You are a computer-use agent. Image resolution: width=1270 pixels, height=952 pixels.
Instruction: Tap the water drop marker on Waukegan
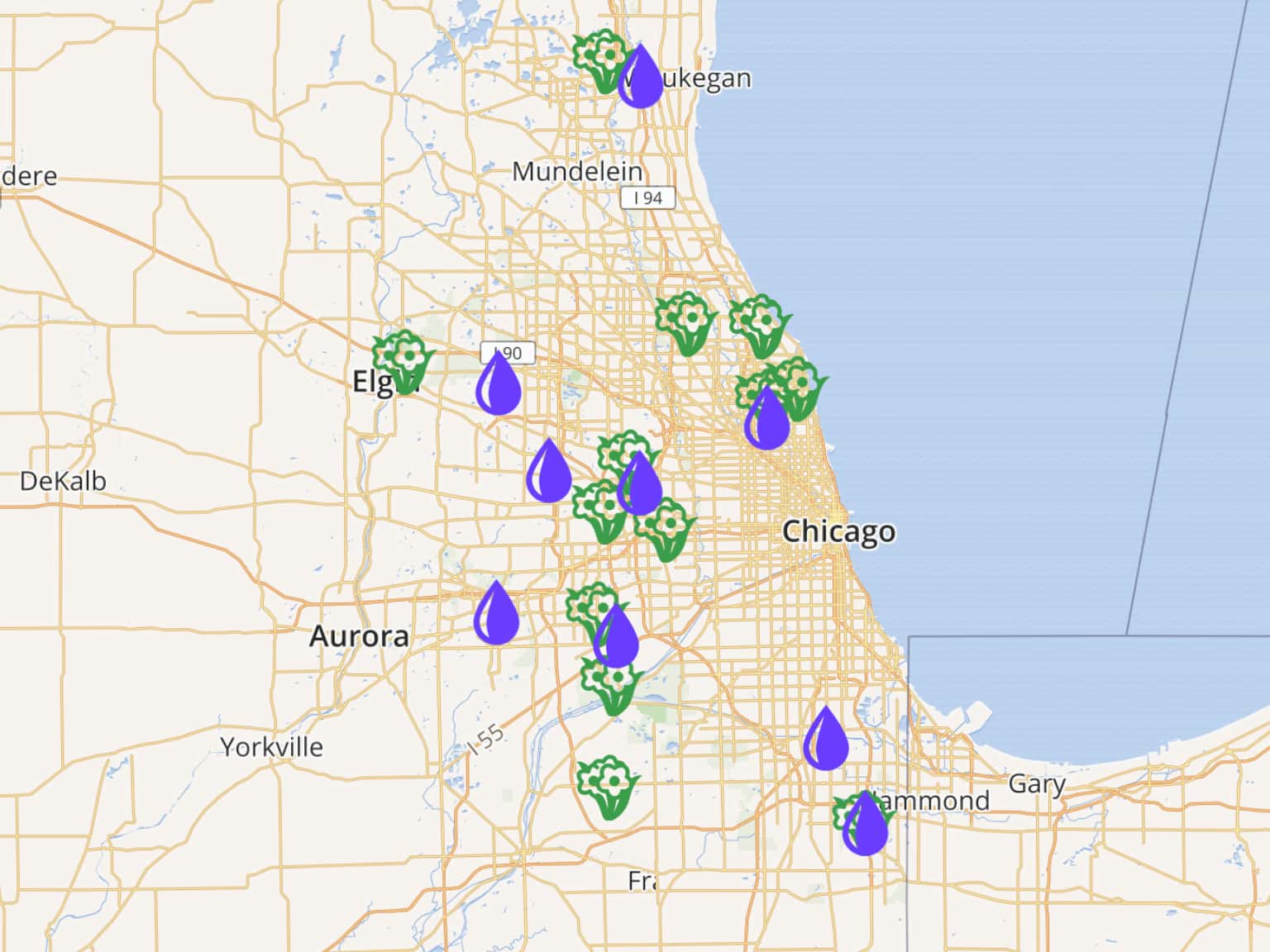[x=641, y=79]
